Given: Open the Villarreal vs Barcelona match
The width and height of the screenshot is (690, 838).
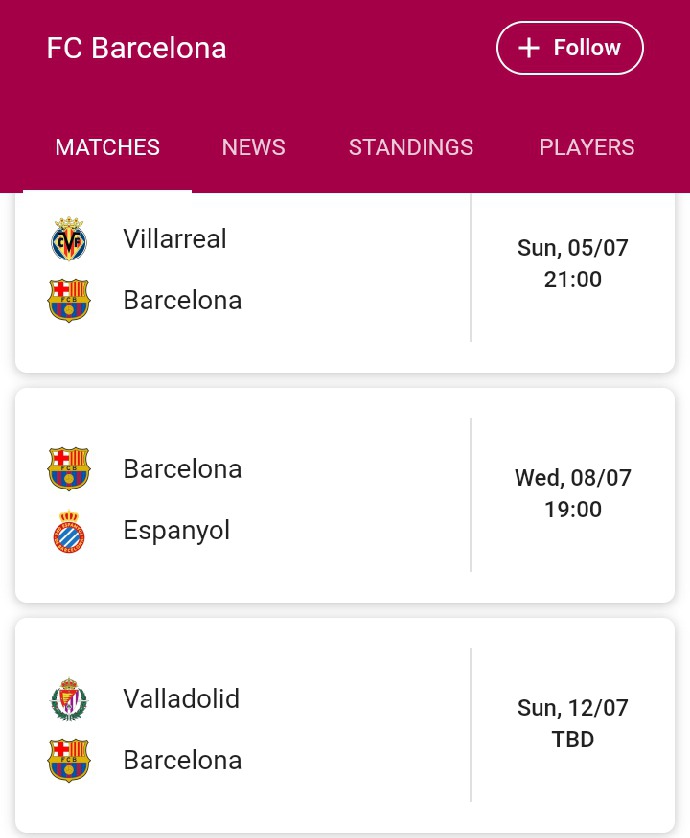Looking at the screenshot, I should [x=344, y=272].
